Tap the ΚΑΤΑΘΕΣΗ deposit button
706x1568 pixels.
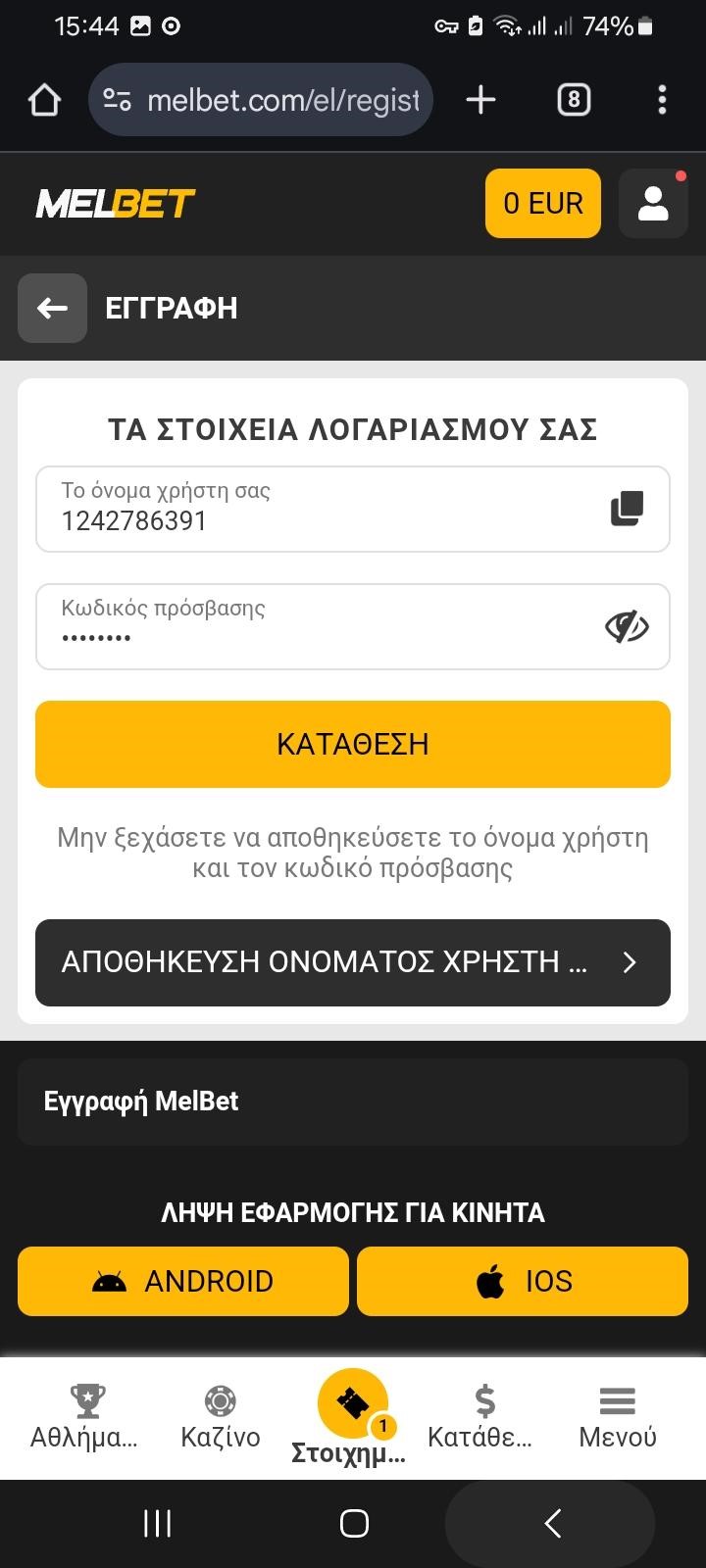point(353,744)
